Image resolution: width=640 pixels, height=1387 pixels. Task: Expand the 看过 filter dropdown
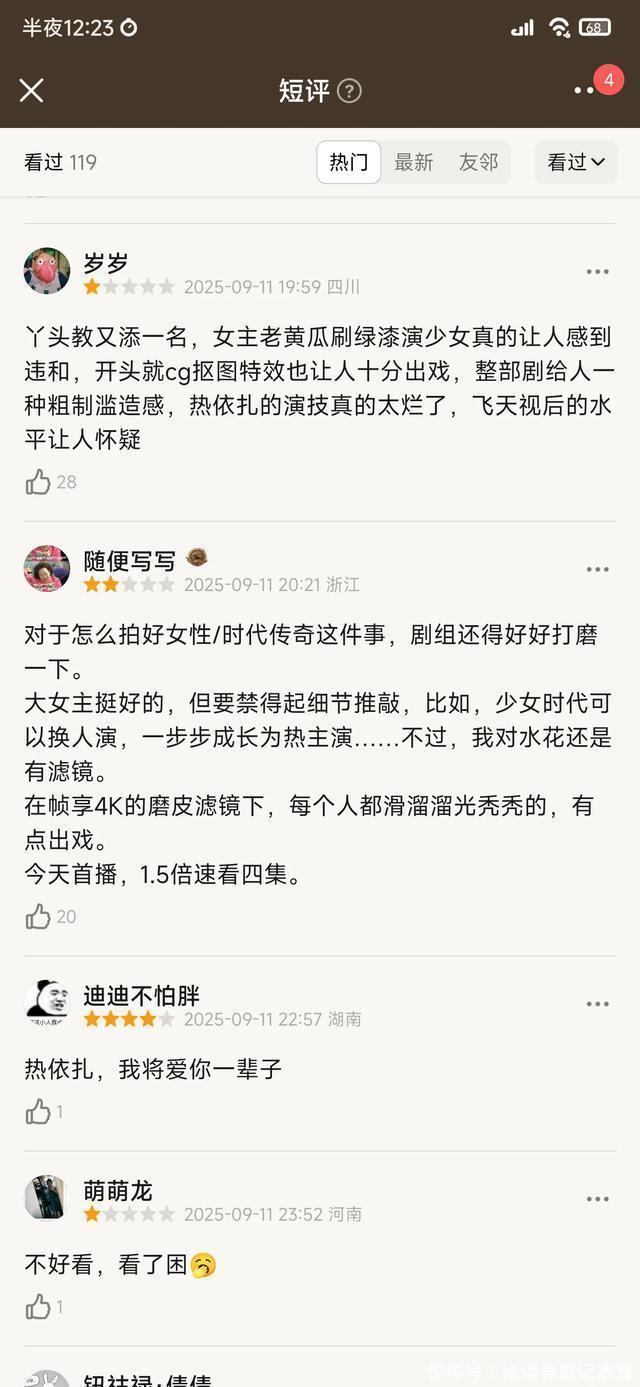[576, 162]
